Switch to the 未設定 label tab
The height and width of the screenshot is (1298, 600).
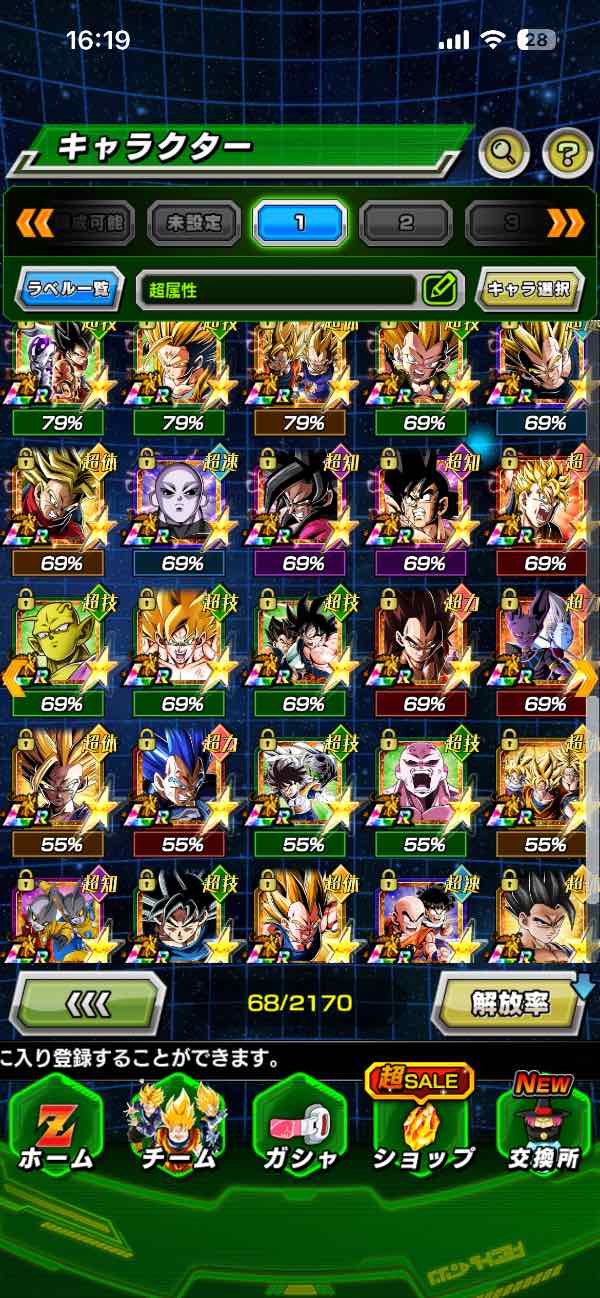(x=195, y=222)
